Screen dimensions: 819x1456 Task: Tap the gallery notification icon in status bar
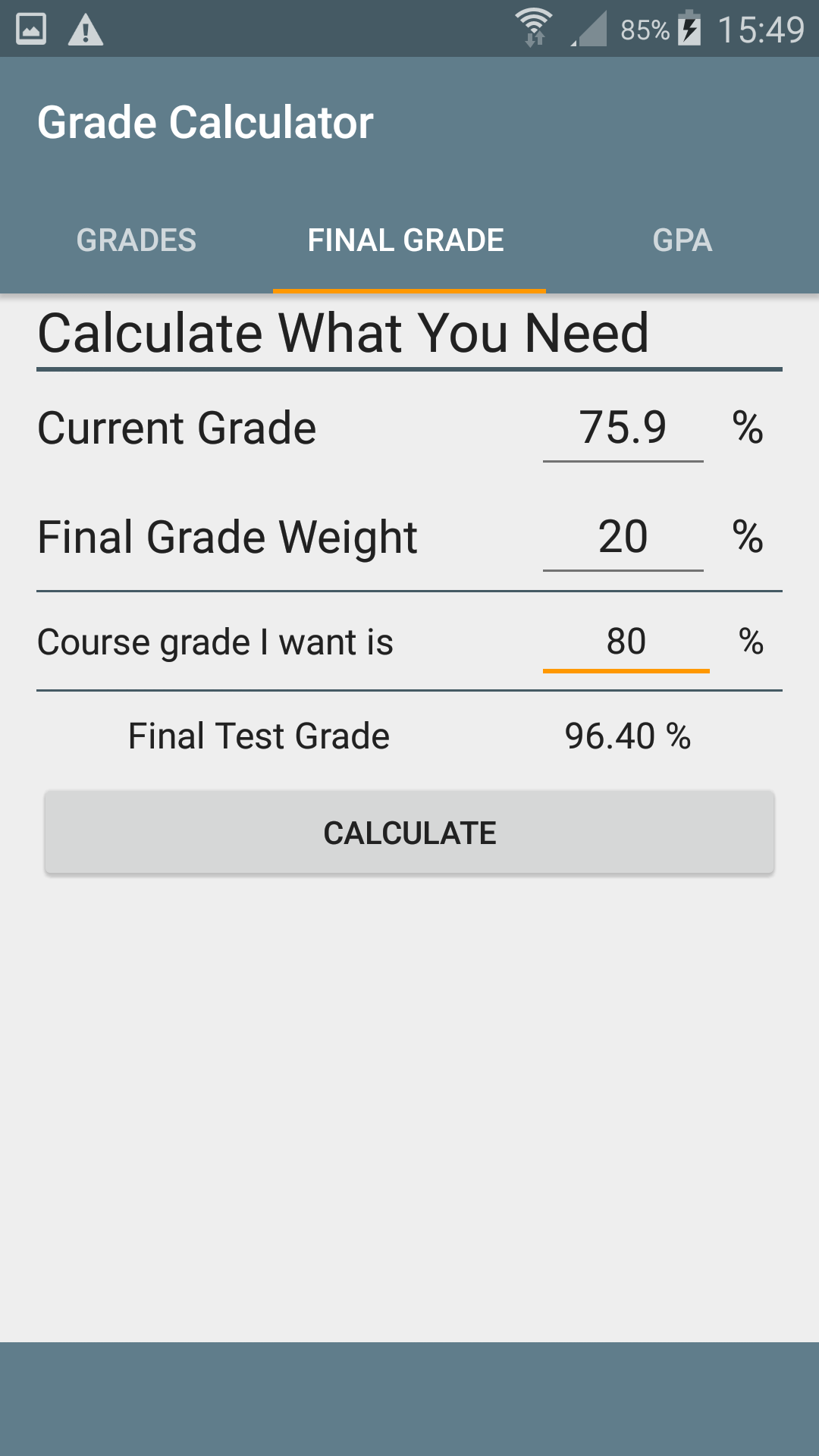click(30, 30)
